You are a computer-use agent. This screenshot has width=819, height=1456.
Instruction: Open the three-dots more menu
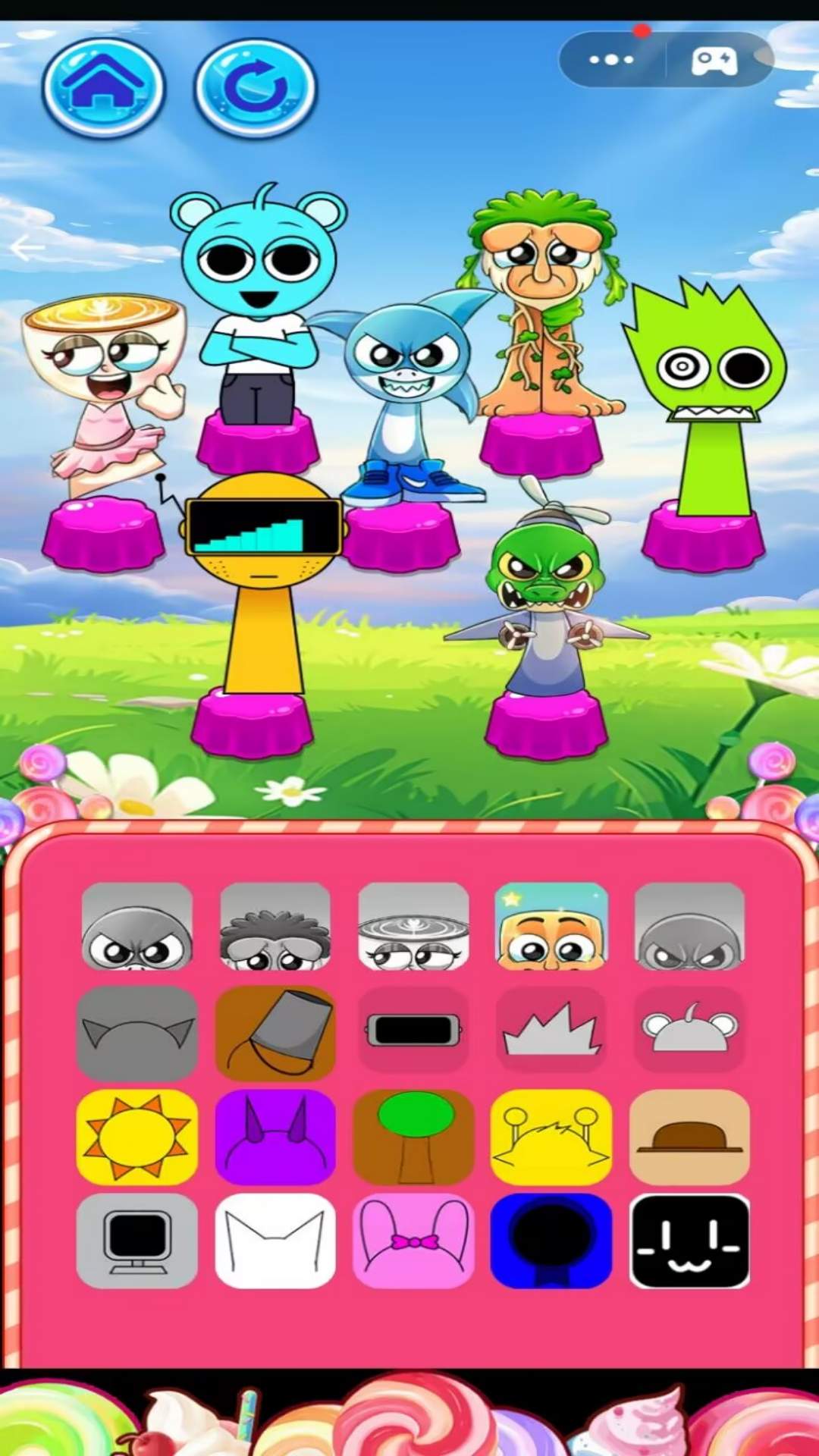[611, 60]
